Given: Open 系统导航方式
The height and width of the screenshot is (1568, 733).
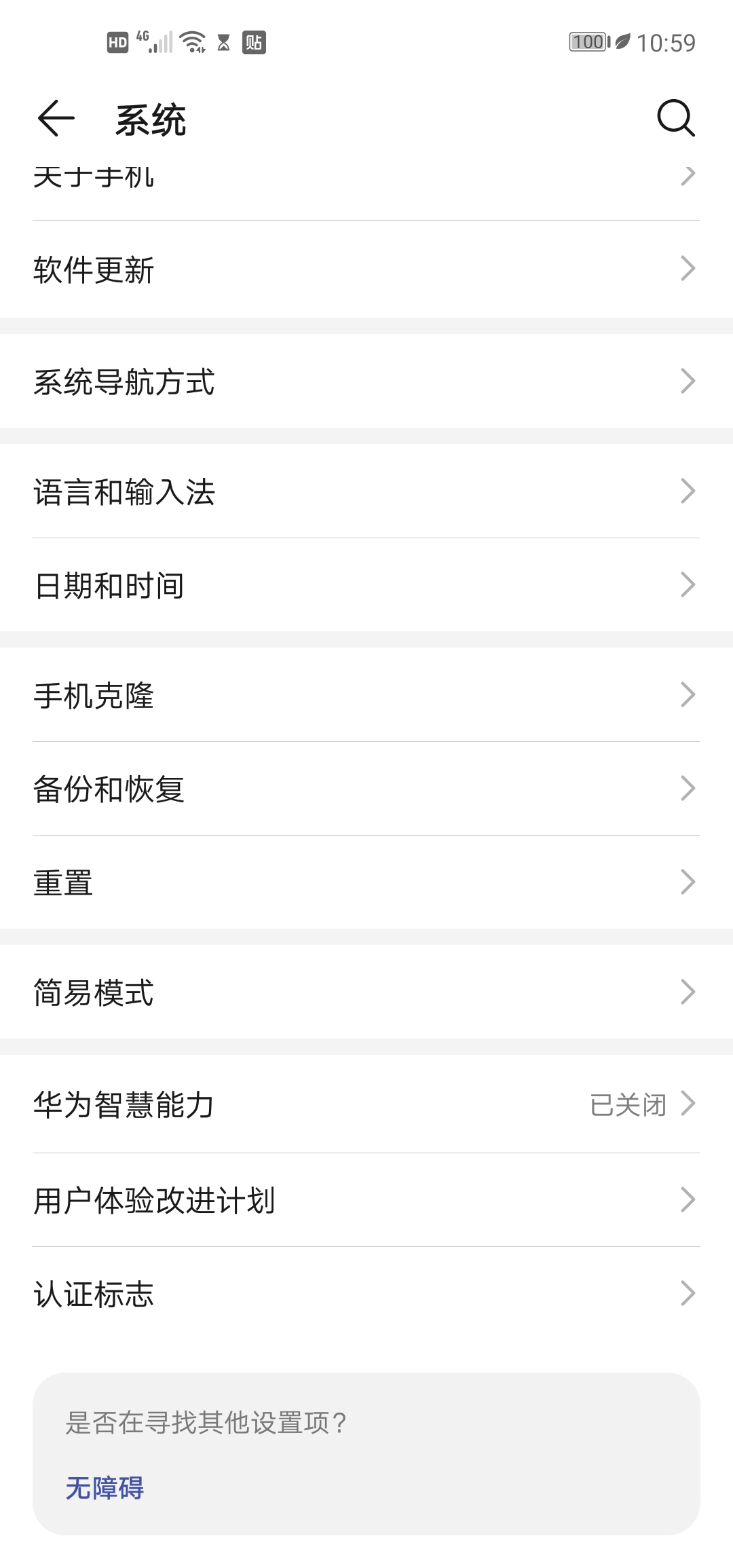Looking at the screenshot, I should [366, 381].
